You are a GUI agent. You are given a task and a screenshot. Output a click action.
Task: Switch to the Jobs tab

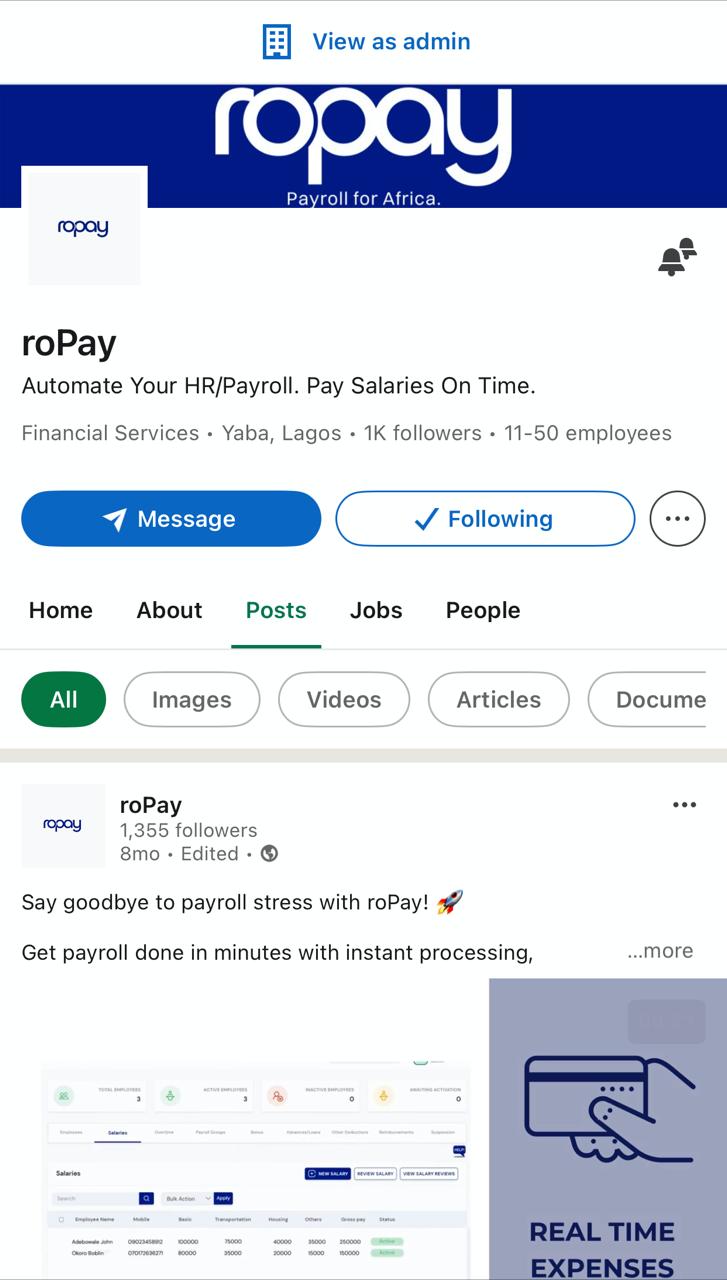376,610
